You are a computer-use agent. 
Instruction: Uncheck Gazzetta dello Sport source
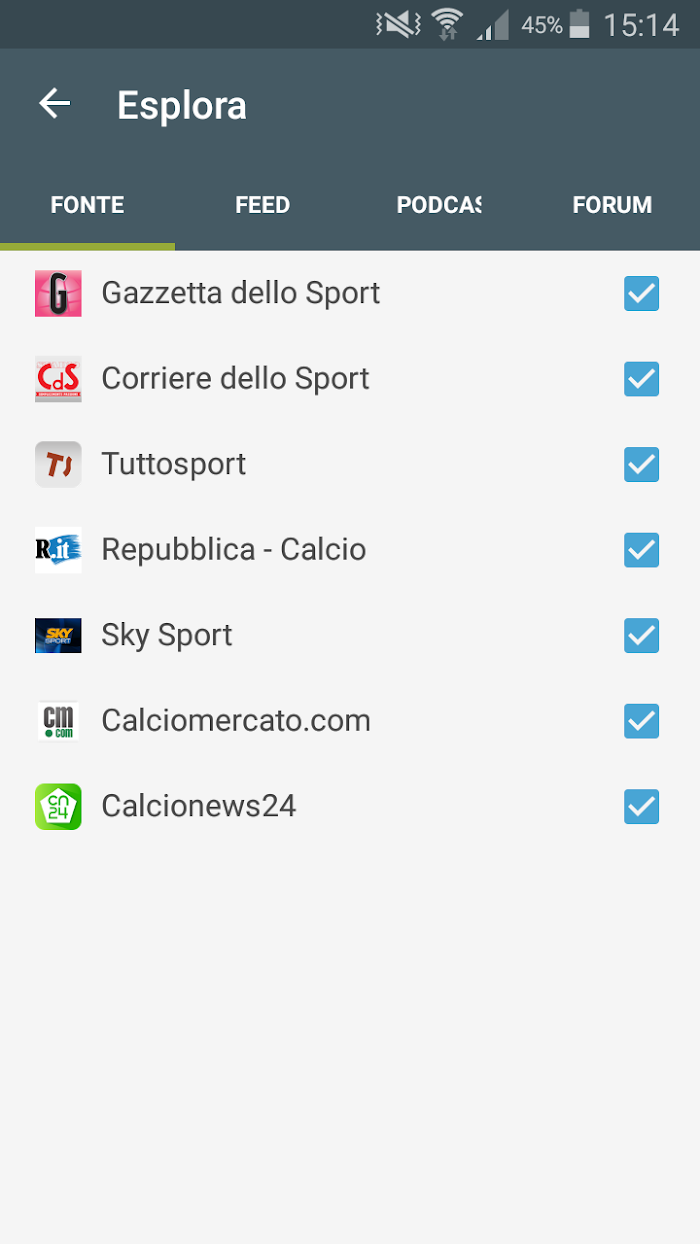[641, 294]
